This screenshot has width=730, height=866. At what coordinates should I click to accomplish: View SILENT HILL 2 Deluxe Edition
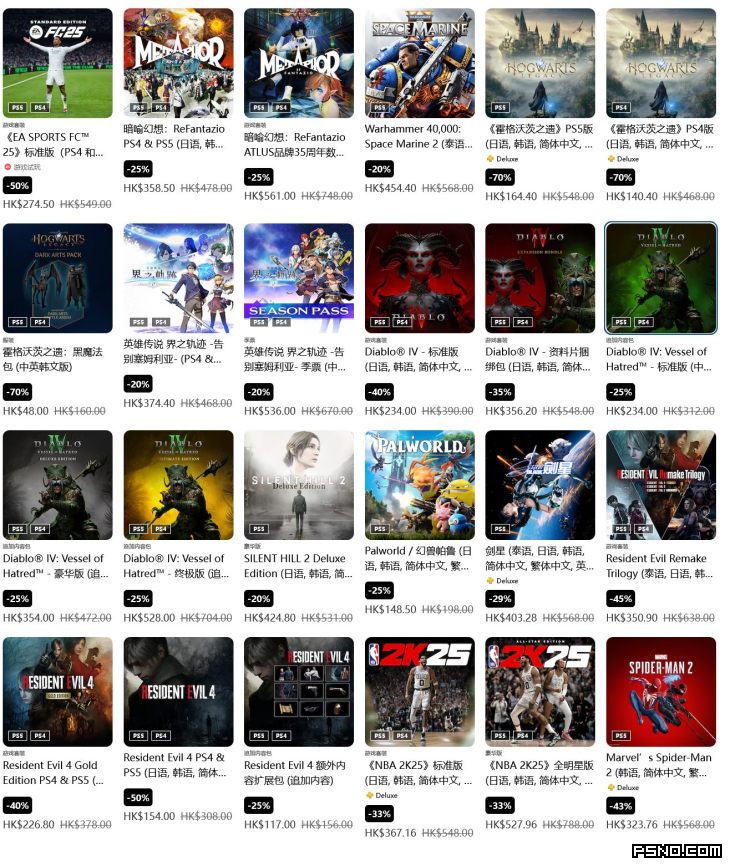[x=299, y=484]
